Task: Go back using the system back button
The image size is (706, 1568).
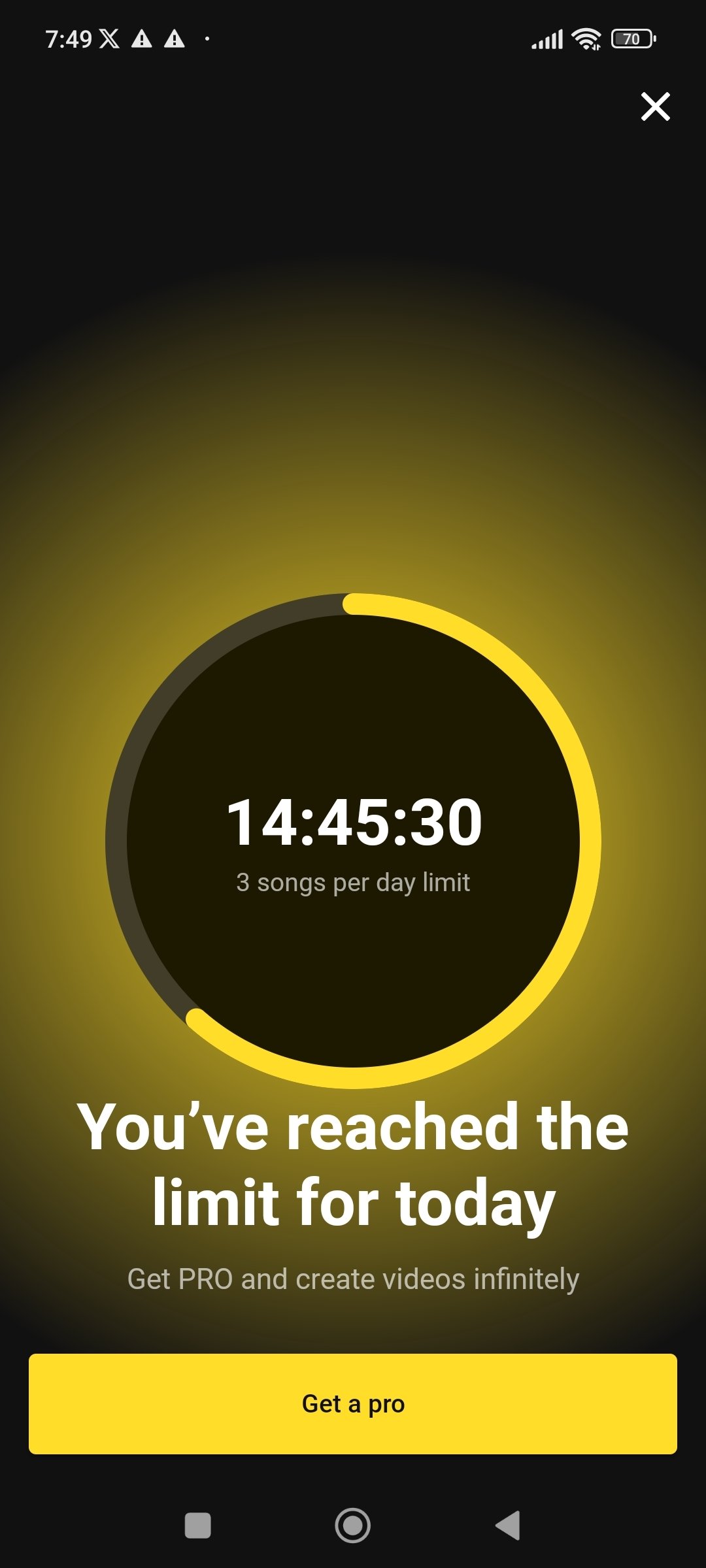Action: point(508,1526)
